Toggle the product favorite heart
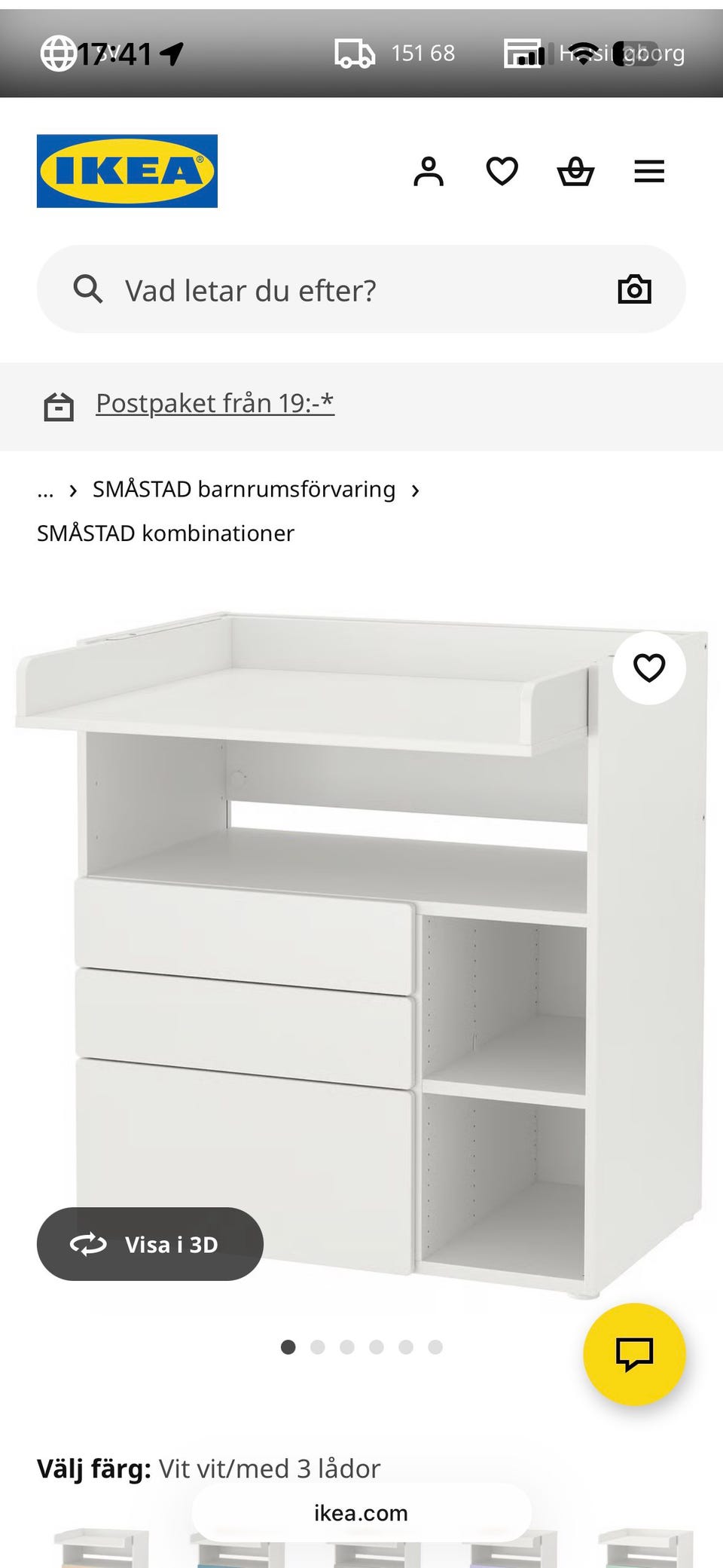Viewport: 723px width, 1568px height. (x=648, y=666)
